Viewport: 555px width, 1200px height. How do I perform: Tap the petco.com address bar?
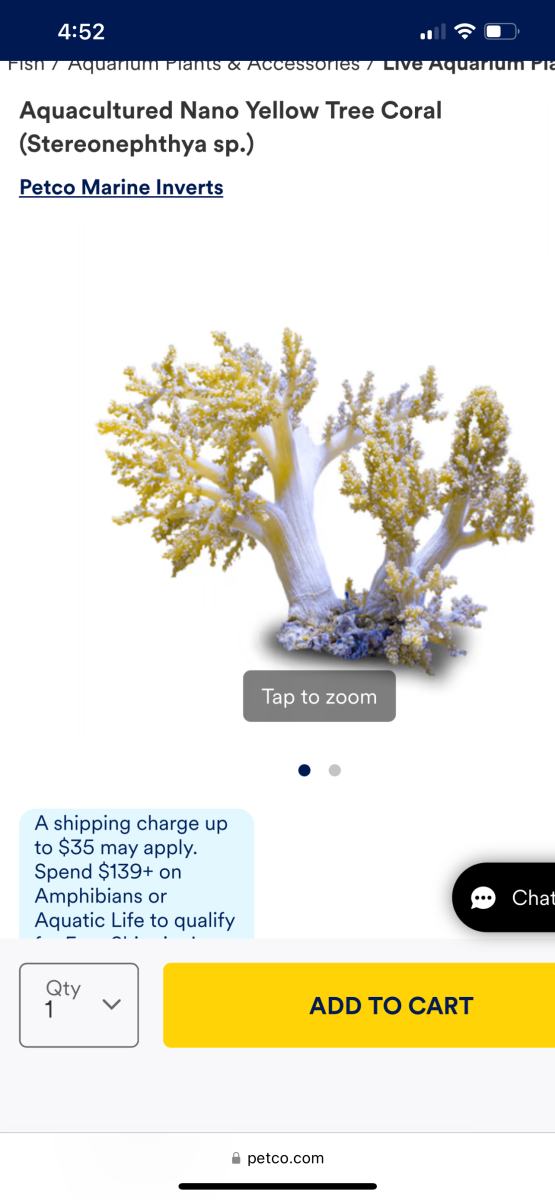click(x=277, y=1158)
